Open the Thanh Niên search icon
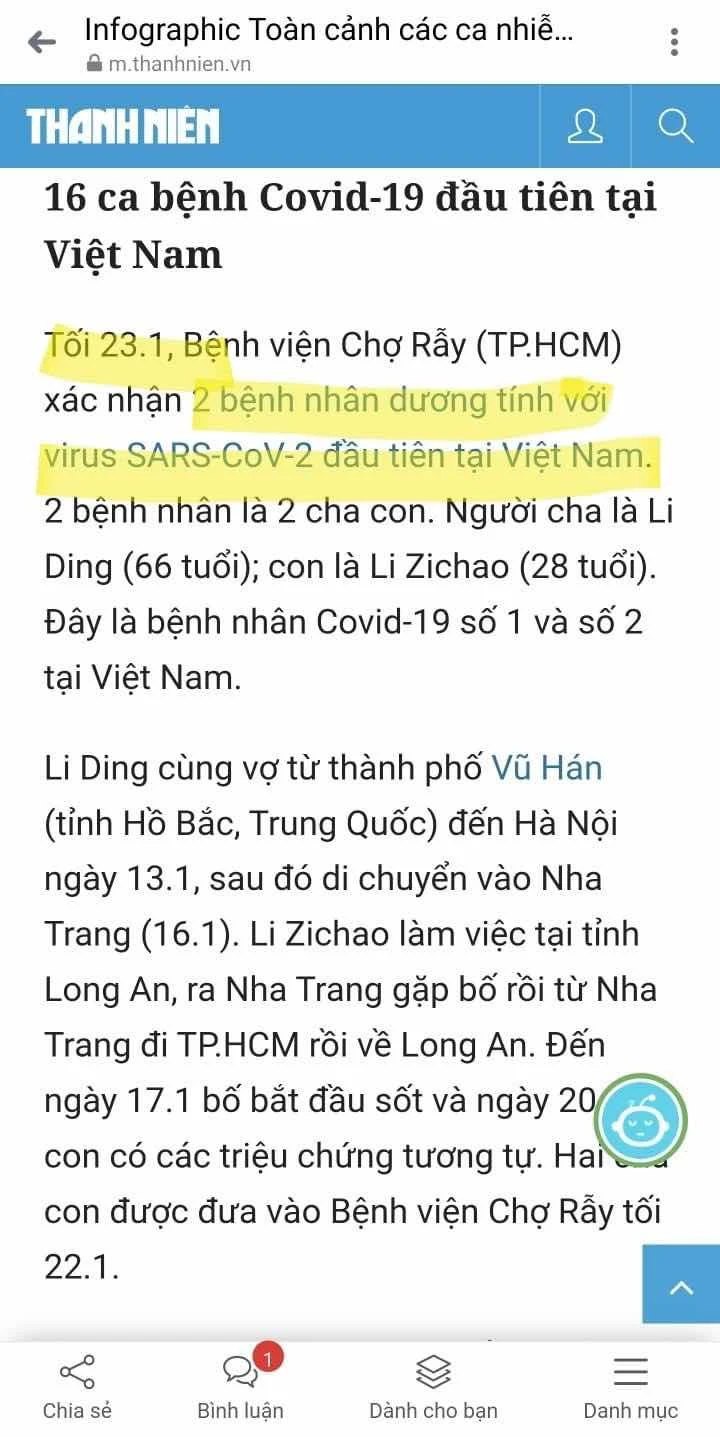720x1437 pixels. 676,126
